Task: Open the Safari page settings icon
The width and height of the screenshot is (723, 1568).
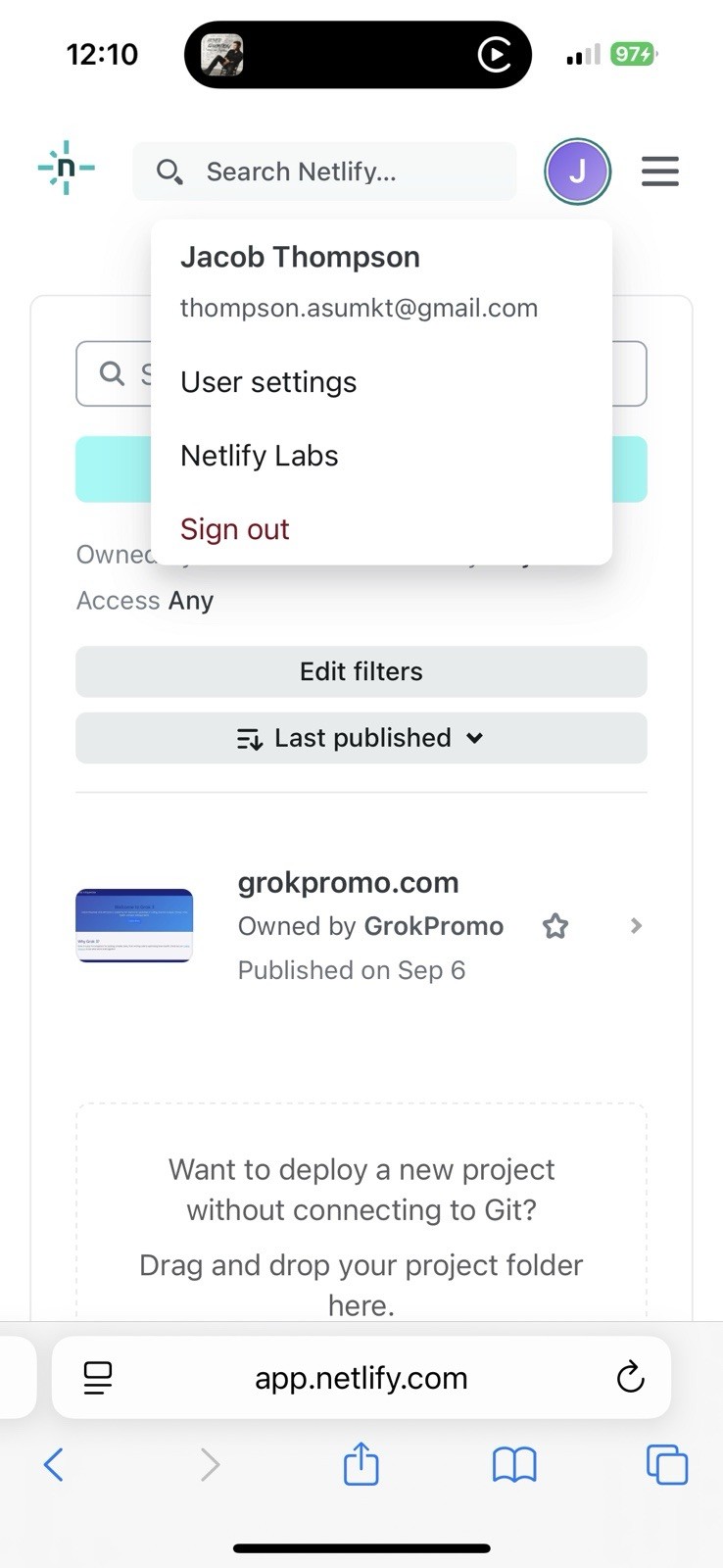Action: (x=96, y=1377)
